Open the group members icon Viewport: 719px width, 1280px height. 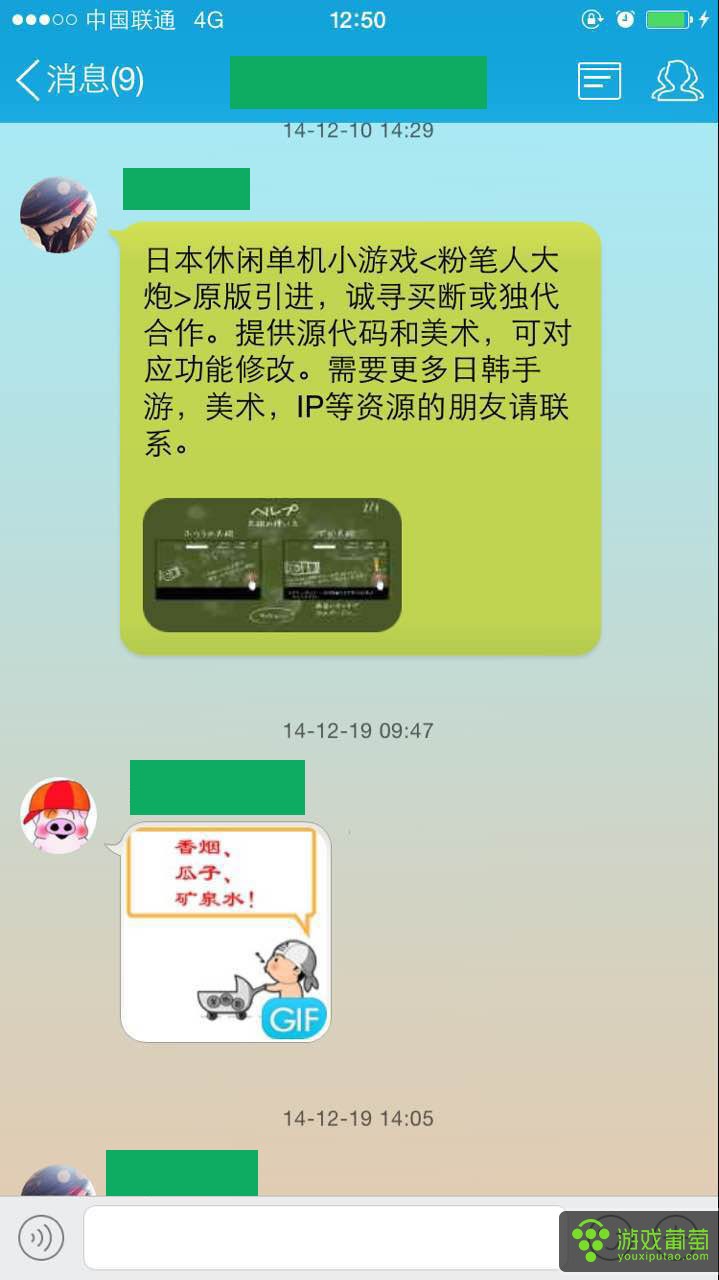click(677, 81)
